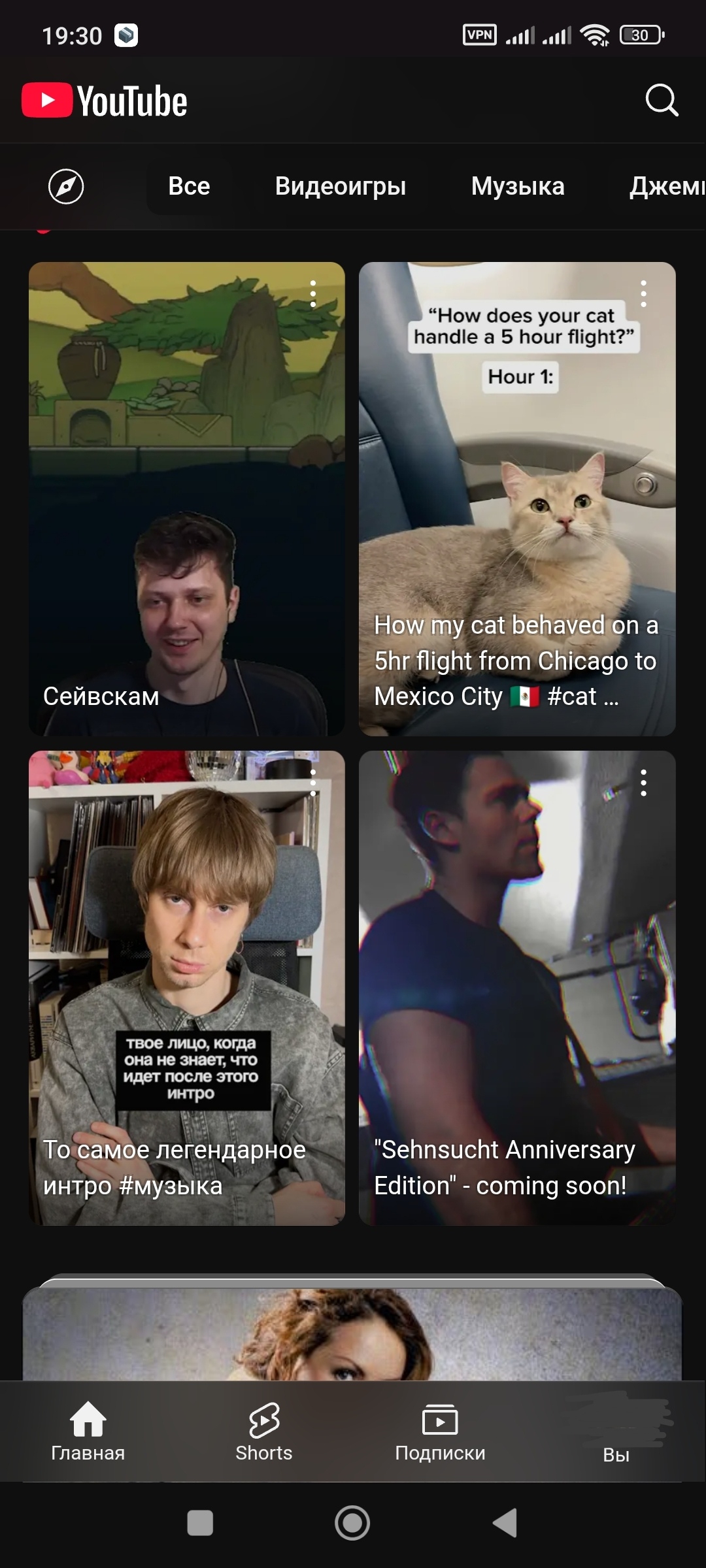Go to the system home screen
Image resolution: width=706 pixels, height=1568 pixels.
click(x=352, y=1523)
